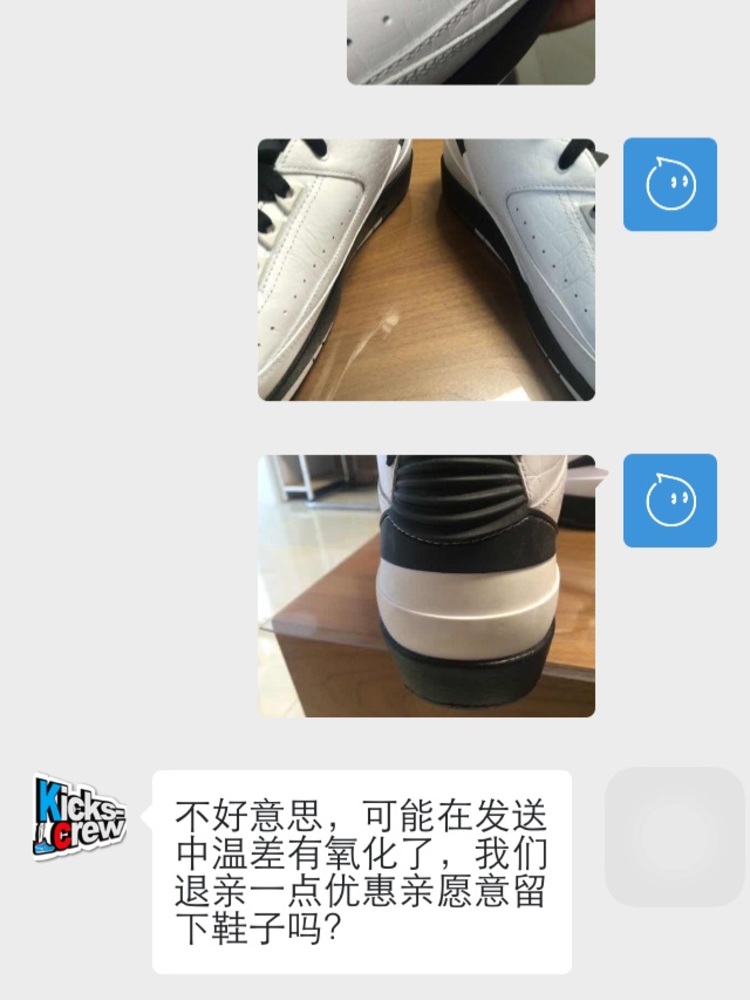Viewport: 750px width, 1000px height.
Task: View the partially visible white shoe photo
Action: (470, 42)
